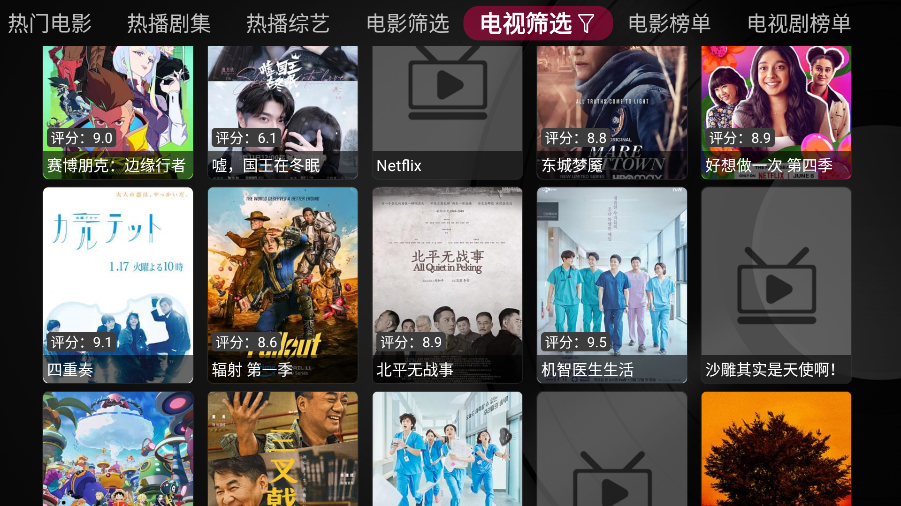Open the 热播剧集 tab
The width and height of the screenshot is (901, 506).
coord(169,23)
